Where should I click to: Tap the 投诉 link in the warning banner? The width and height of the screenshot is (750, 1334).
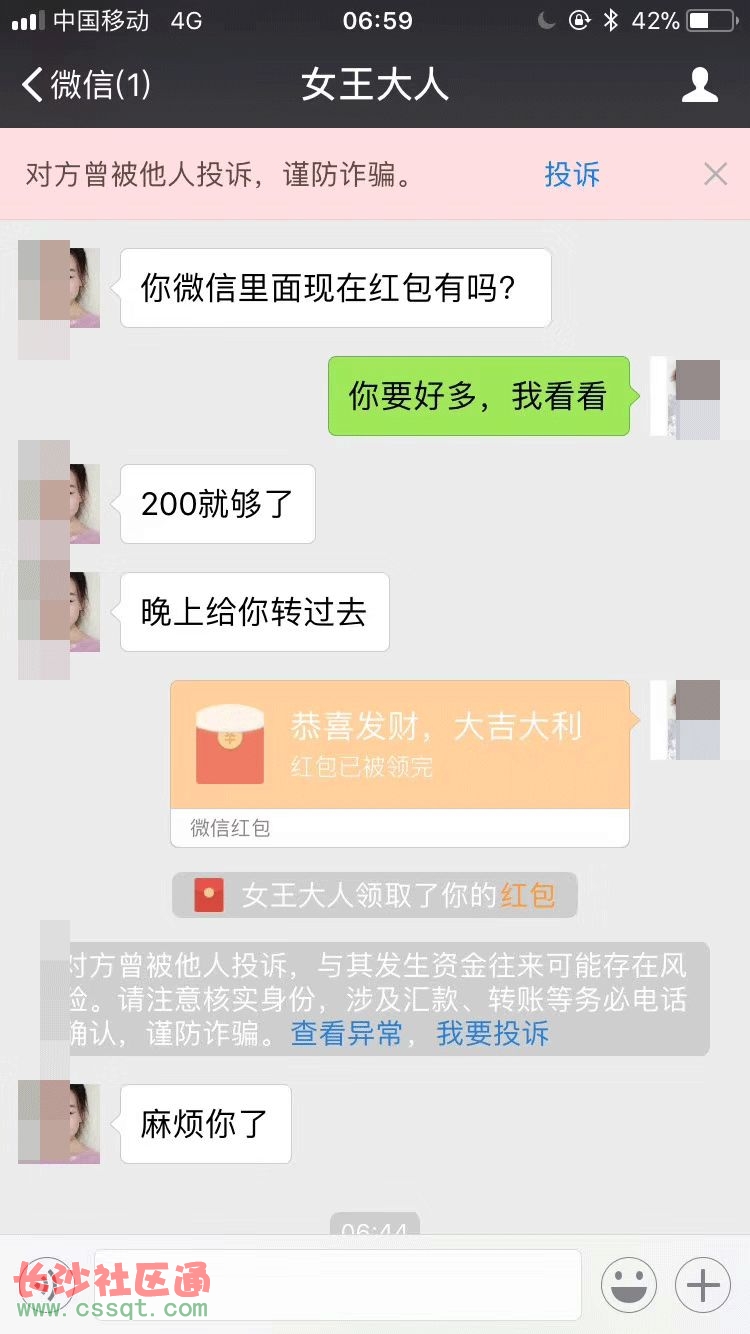coord(572,175)
